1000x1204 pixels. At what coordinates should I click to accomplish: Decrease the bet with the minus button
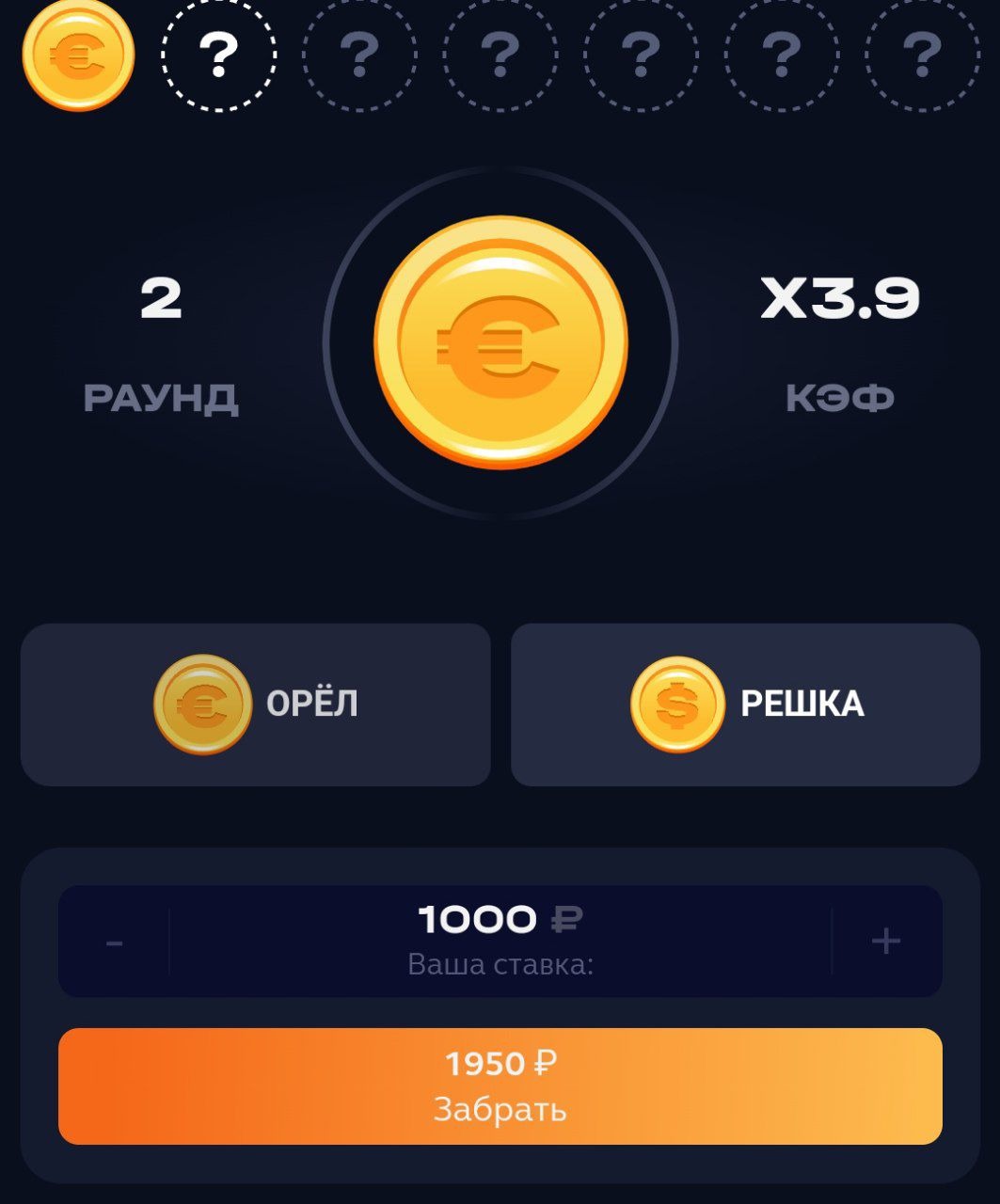click(x=114, y=941)
